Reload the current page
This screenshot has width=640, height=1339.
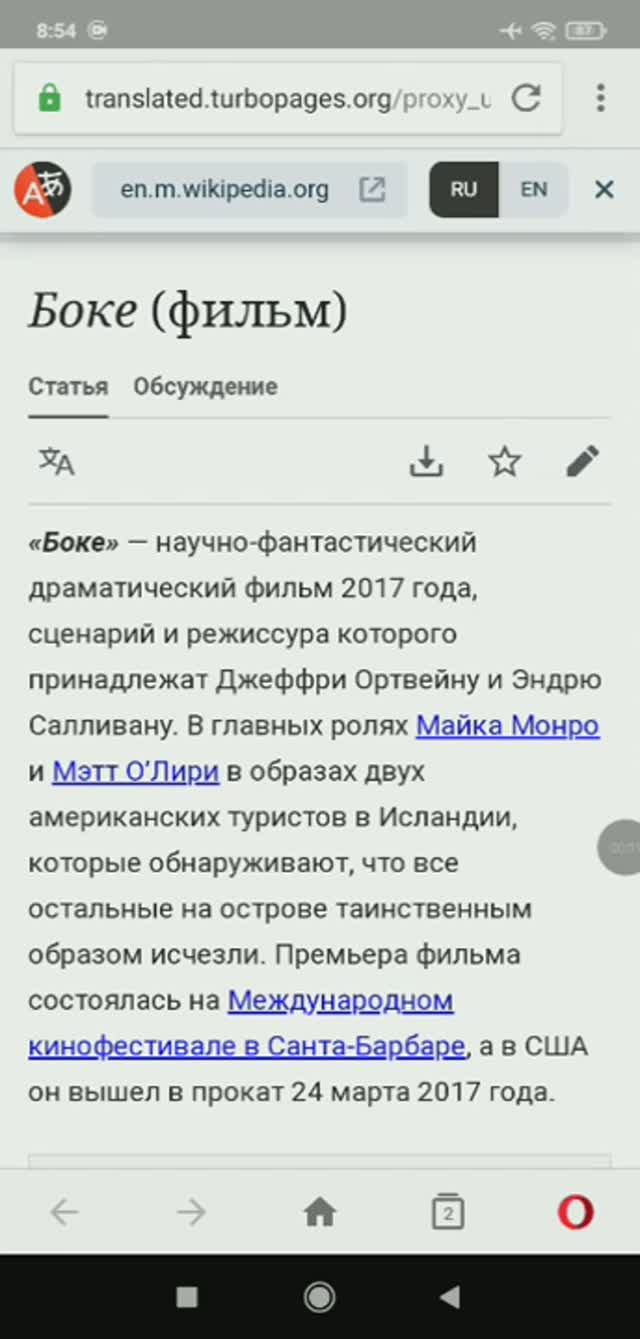click(x=526, y=98)
